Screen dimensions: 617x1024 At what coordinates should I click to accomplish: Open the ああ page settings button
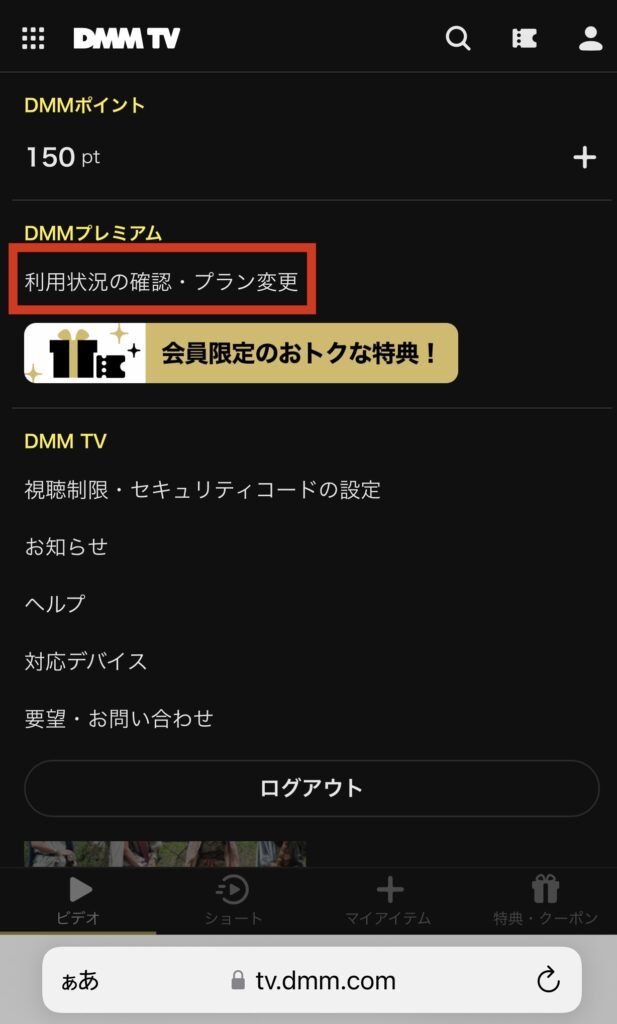point(80,980)
